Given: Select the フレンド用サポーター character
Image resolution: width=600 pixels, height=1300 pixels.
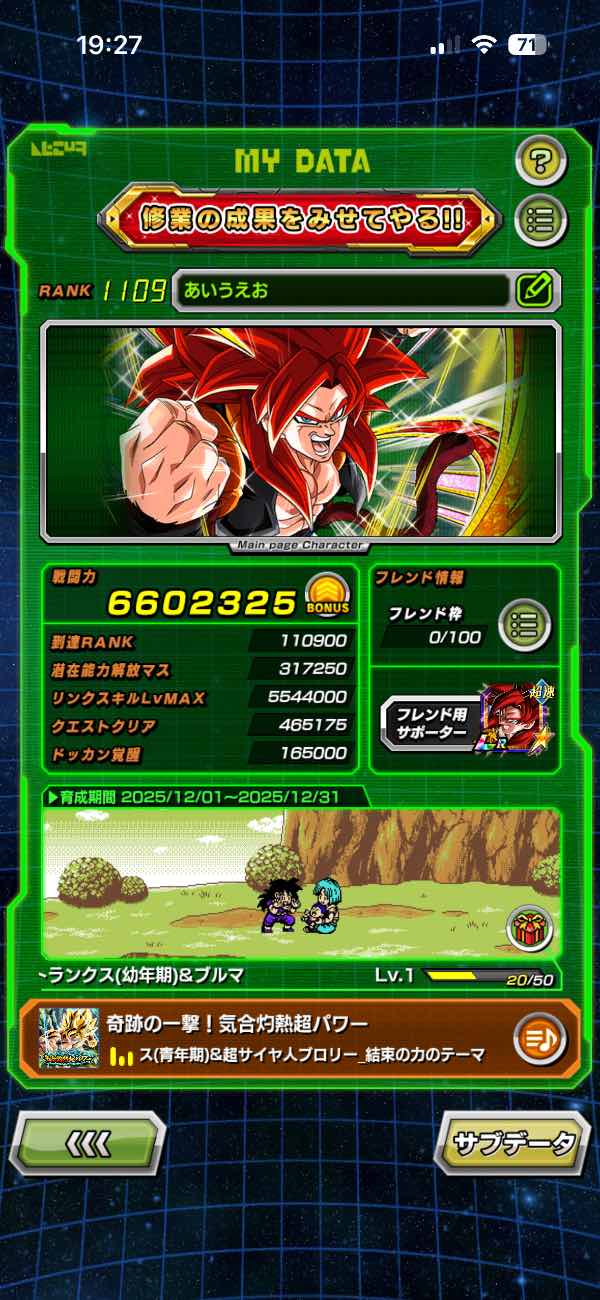Looking at the screenshot, I should tap(511, 718).
